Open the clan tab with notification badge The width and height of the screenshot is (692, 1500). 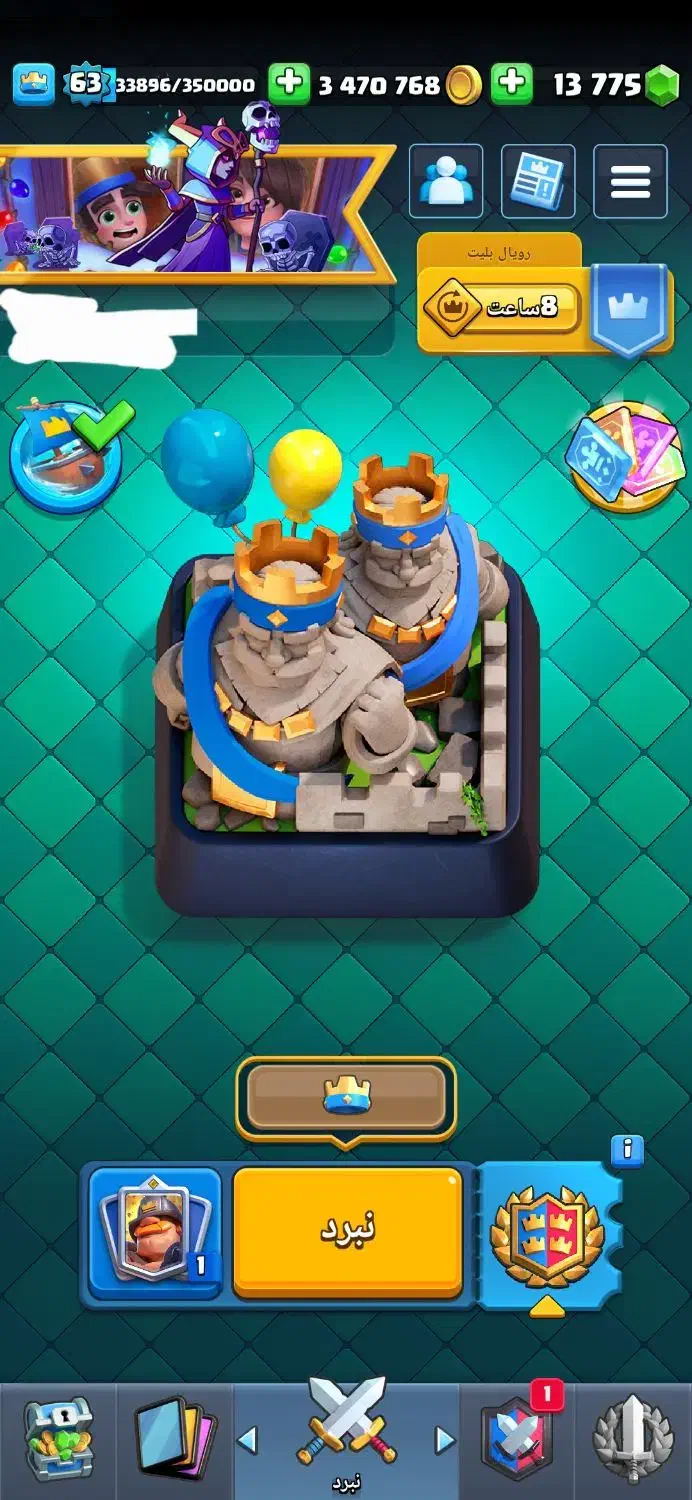pos(517,1440)
